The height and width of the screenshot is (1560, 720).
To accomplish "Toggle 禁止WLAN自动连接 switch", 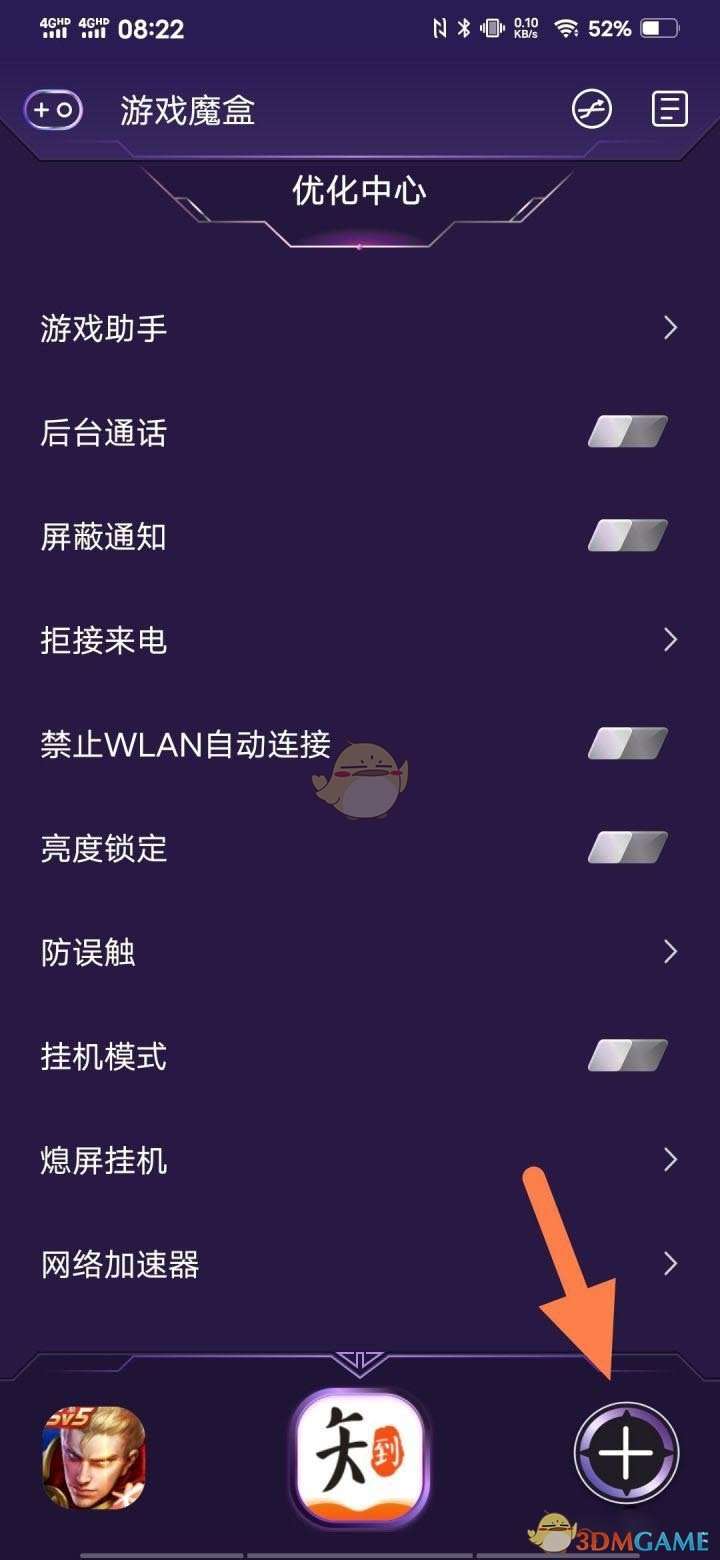I will point(627,744).
